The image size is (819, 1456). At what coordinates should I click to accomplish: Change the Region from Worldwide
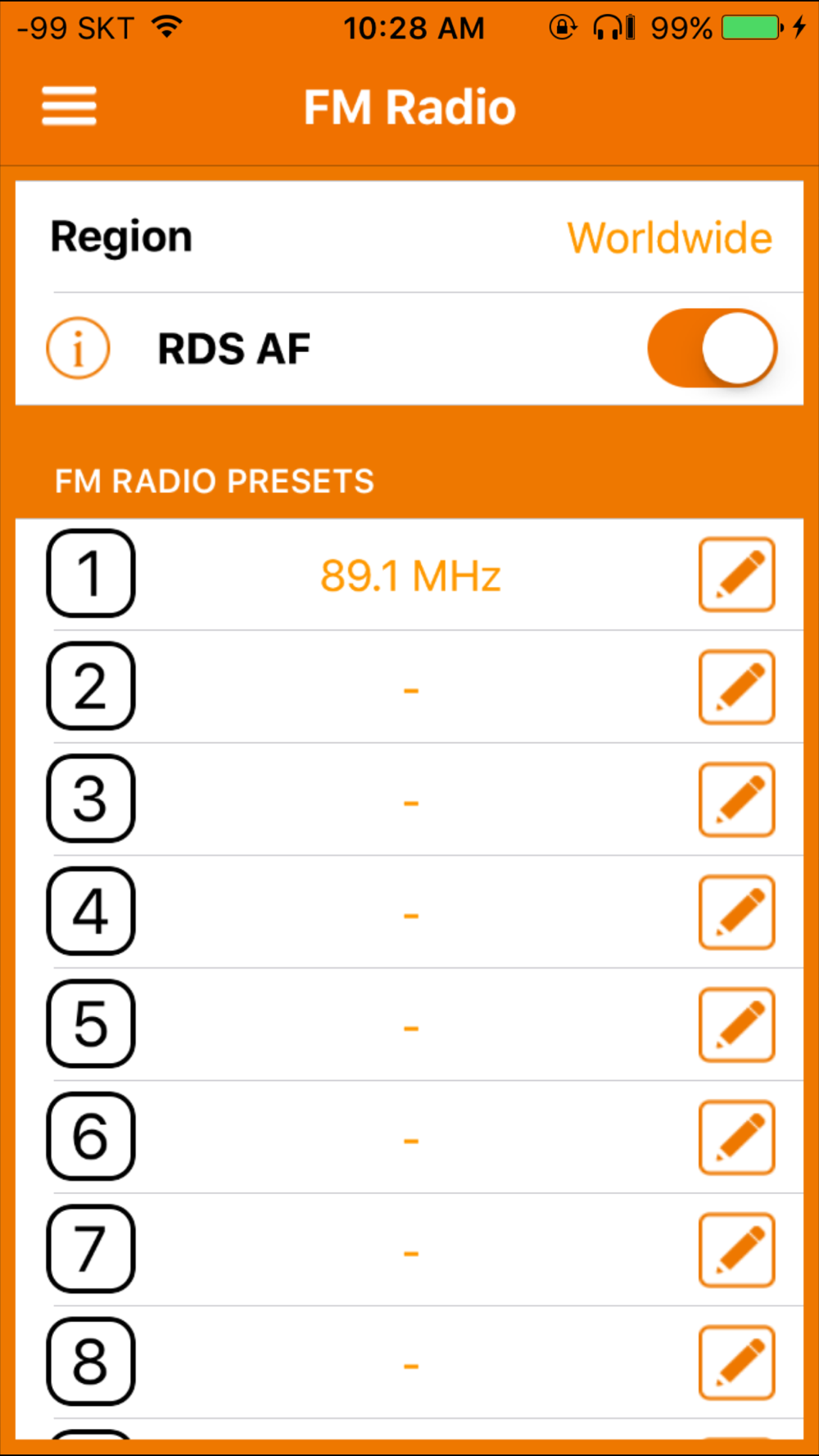[x=668, y=238]
